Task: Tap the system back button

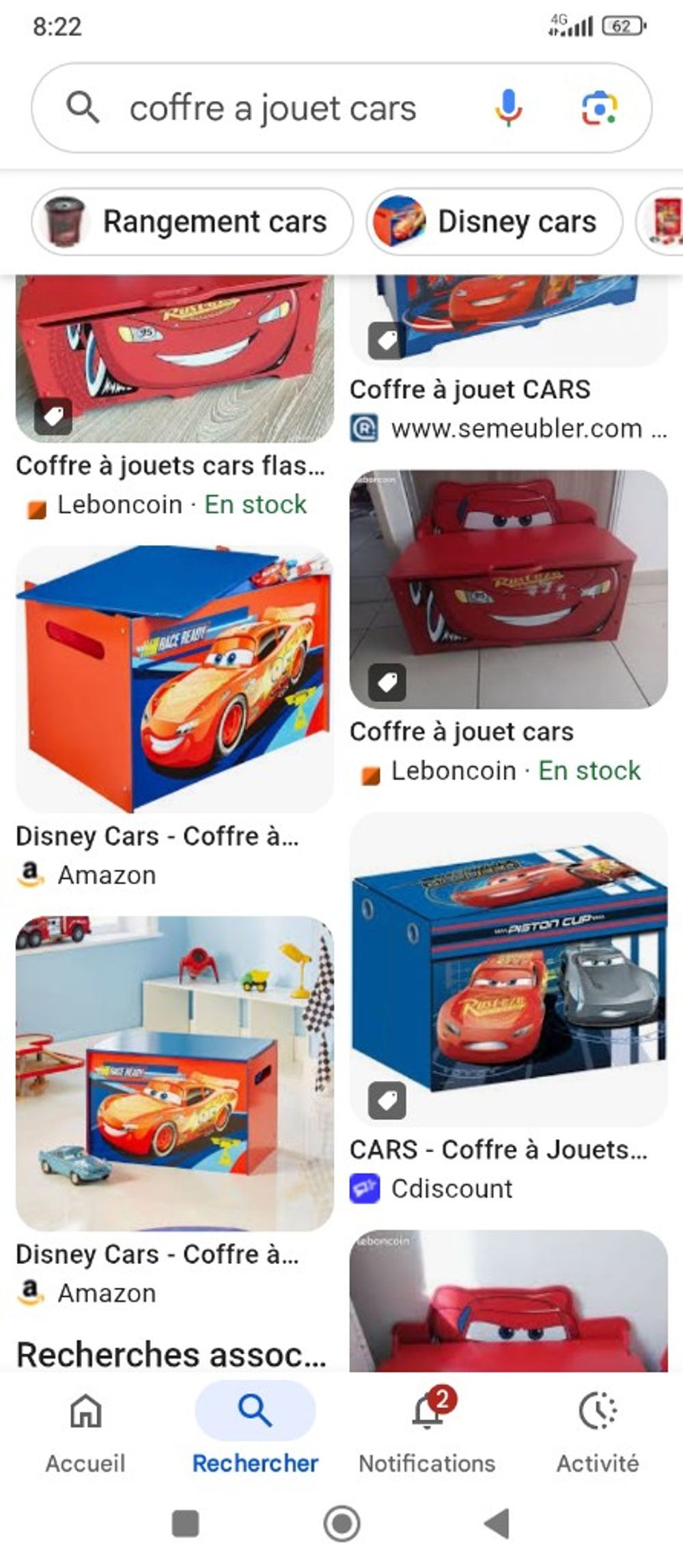Action: pyautogui.click(x=497, y=1524)
